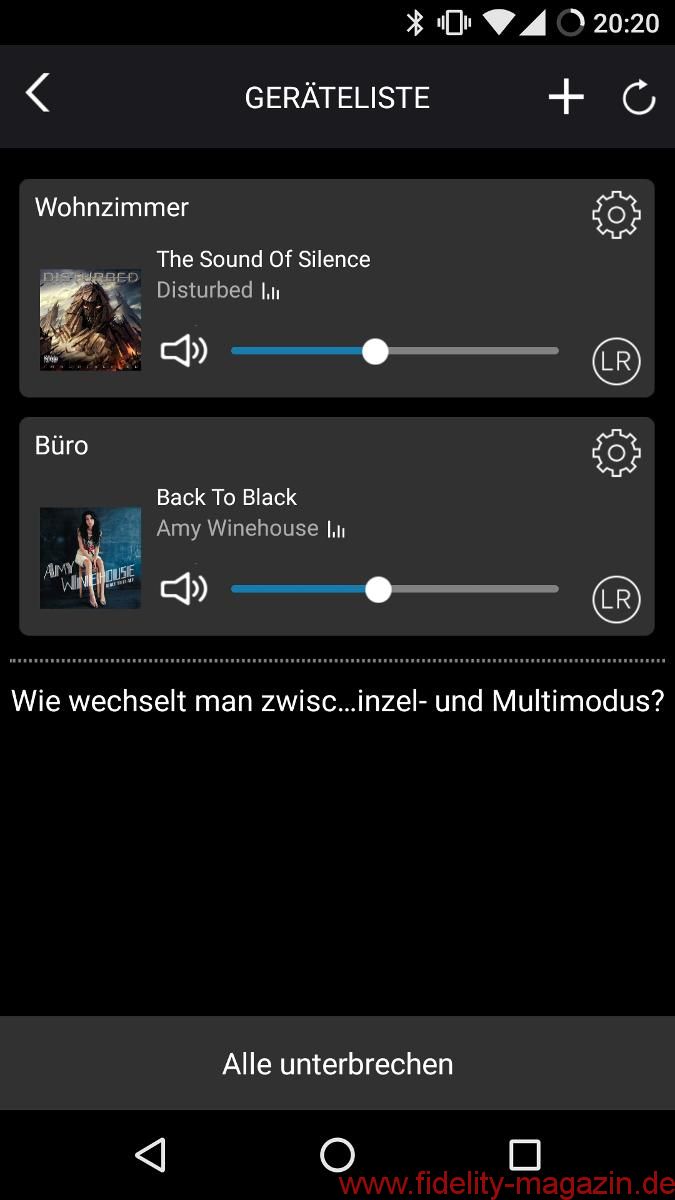Viewport: 675px width, 1200px height.
Task: Open the Einzel- und Multimodus help
Action: coord(337,701)
